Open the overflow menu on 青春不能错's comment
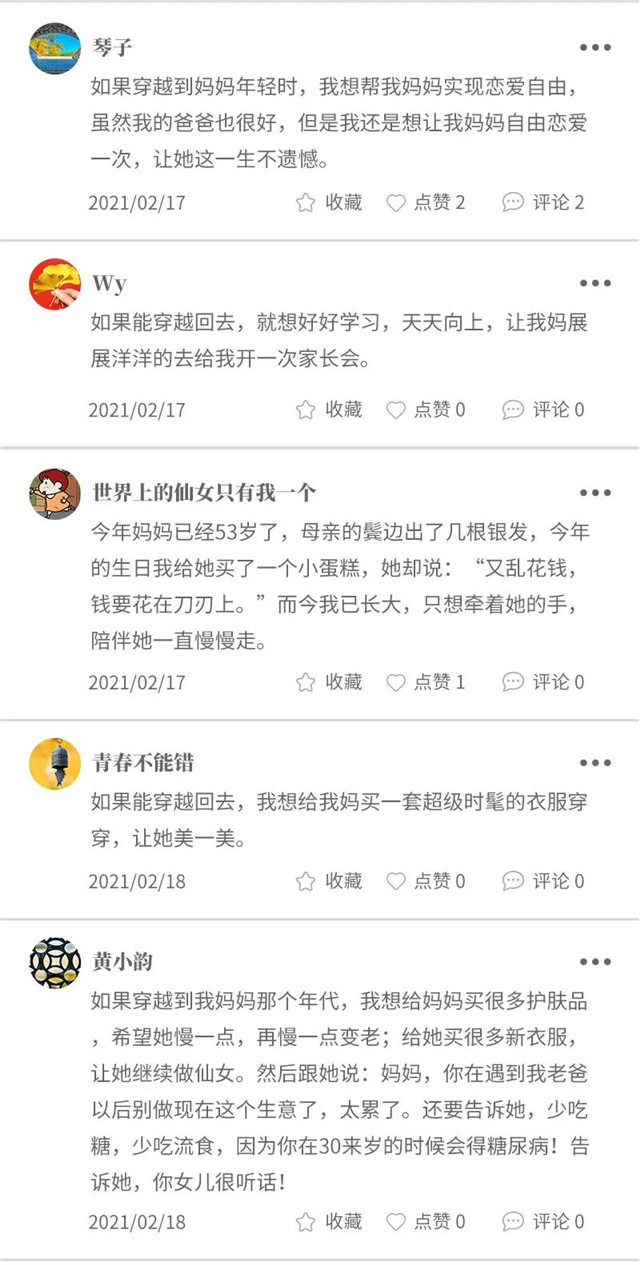Viewport: 640px width, 1265px height. tap(595, 763)
